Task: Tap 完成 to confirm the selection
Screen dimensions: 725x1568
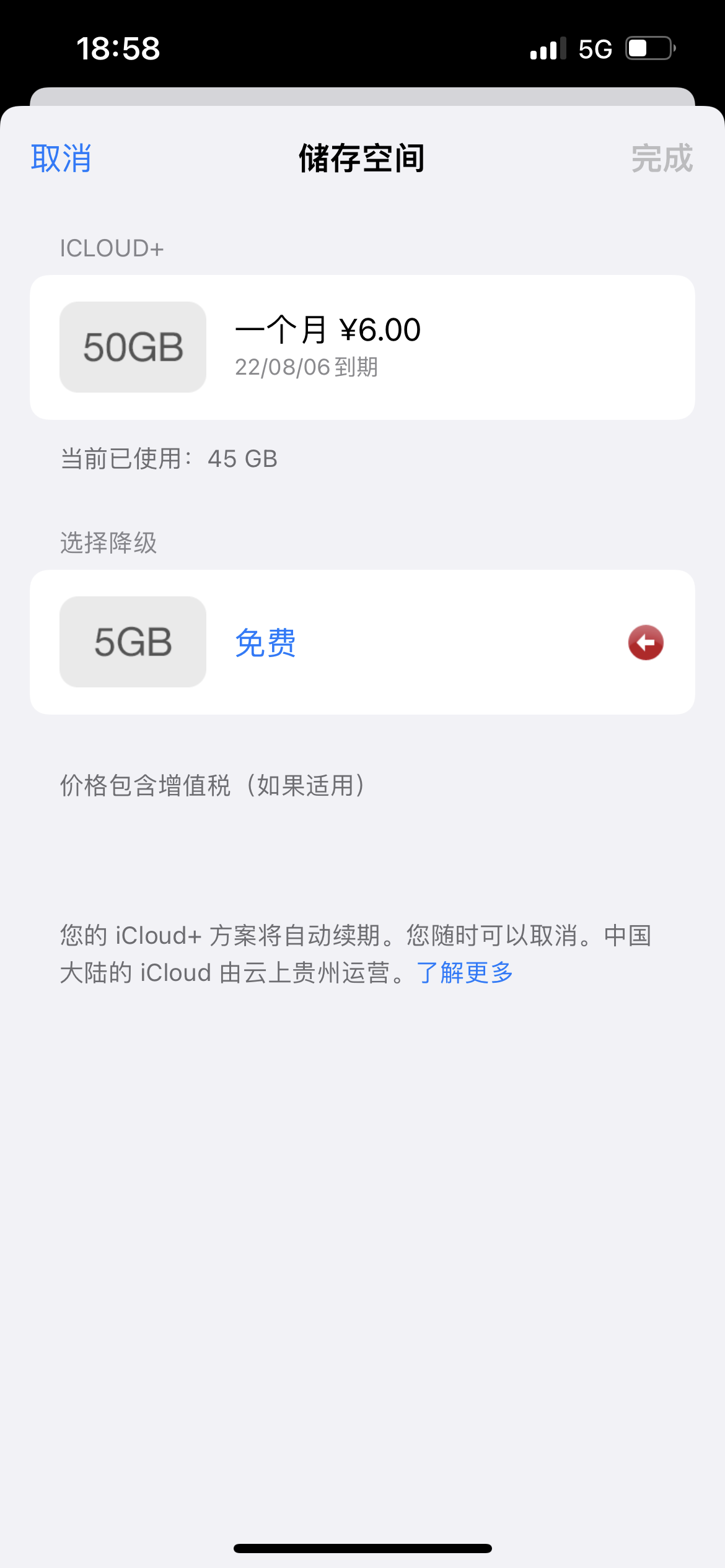Action: tap(661, 159)
